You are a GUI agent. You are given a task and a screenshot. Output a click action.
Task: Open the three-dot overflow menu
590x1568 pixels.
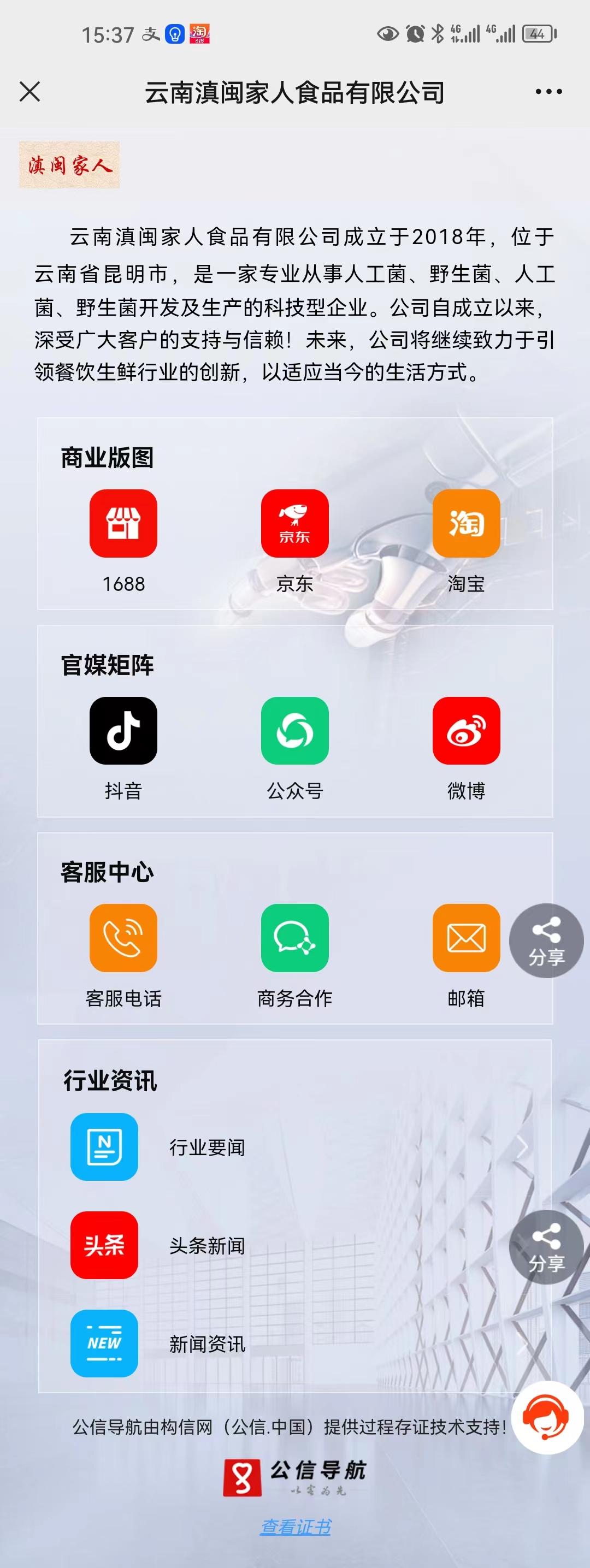point(548,92)
